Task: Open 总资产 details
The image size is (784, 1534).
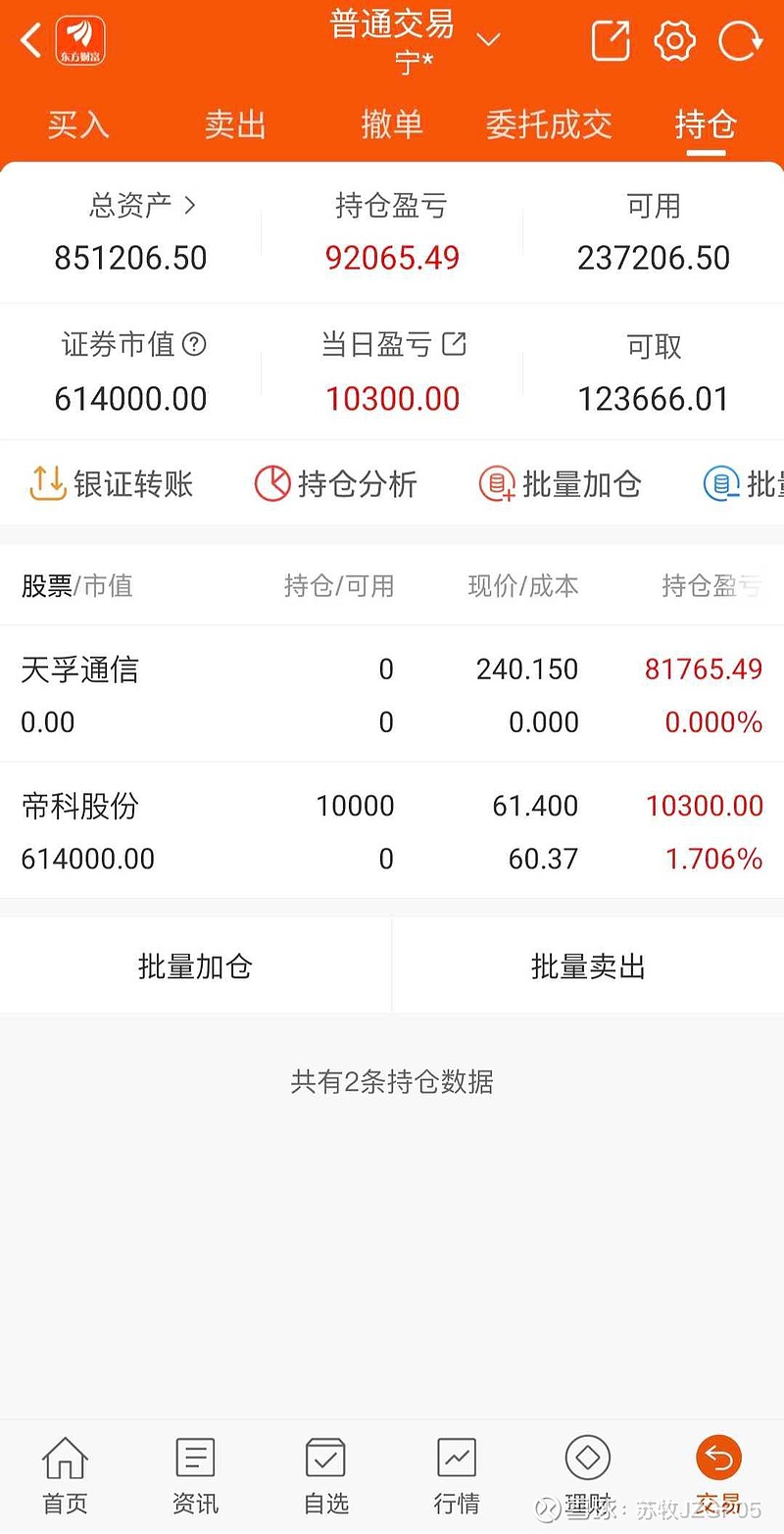Action: point(142,205)
